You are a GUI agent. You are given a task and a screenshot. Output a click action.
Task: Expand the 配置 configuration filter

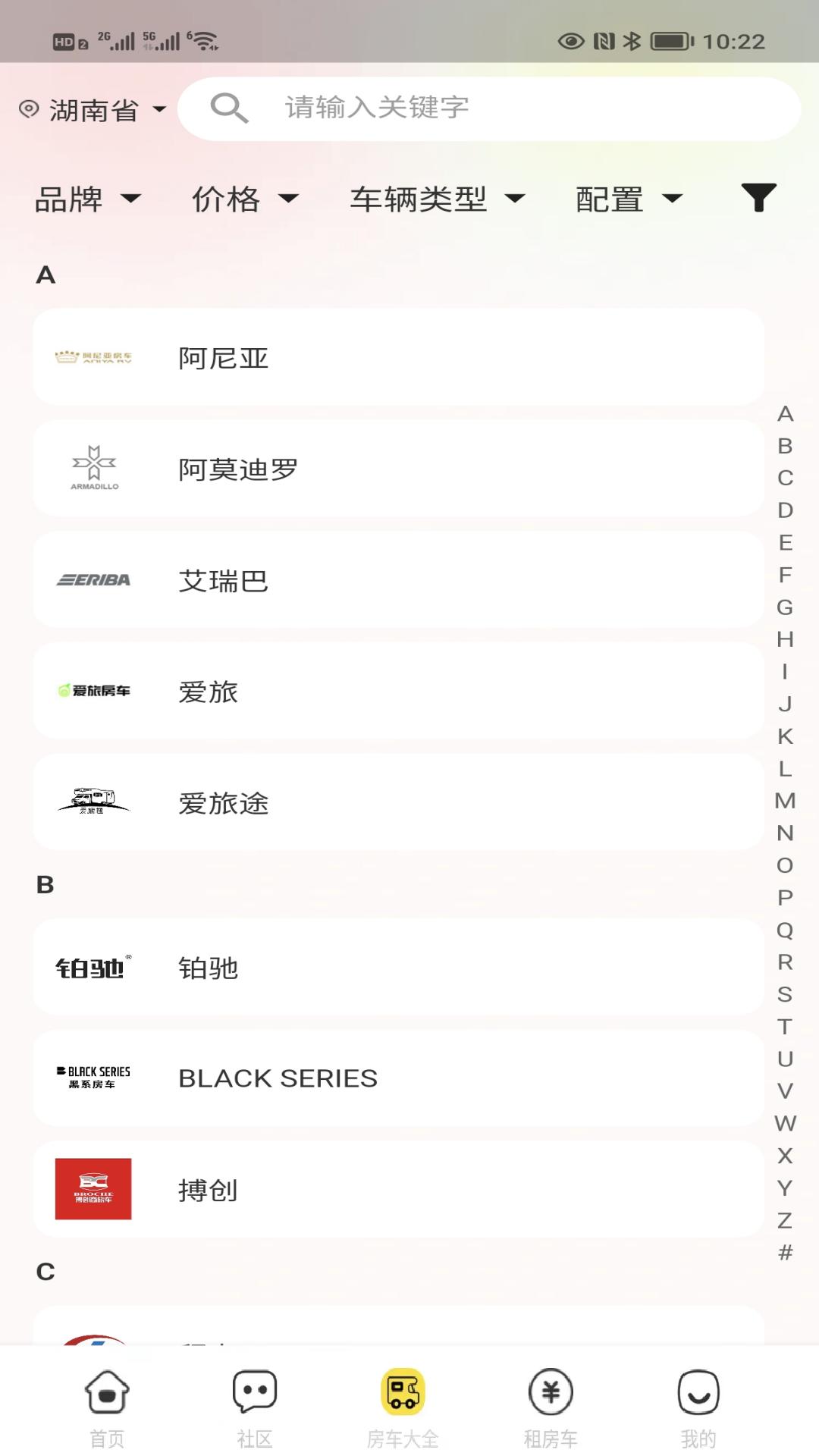[x=626, y=198]
